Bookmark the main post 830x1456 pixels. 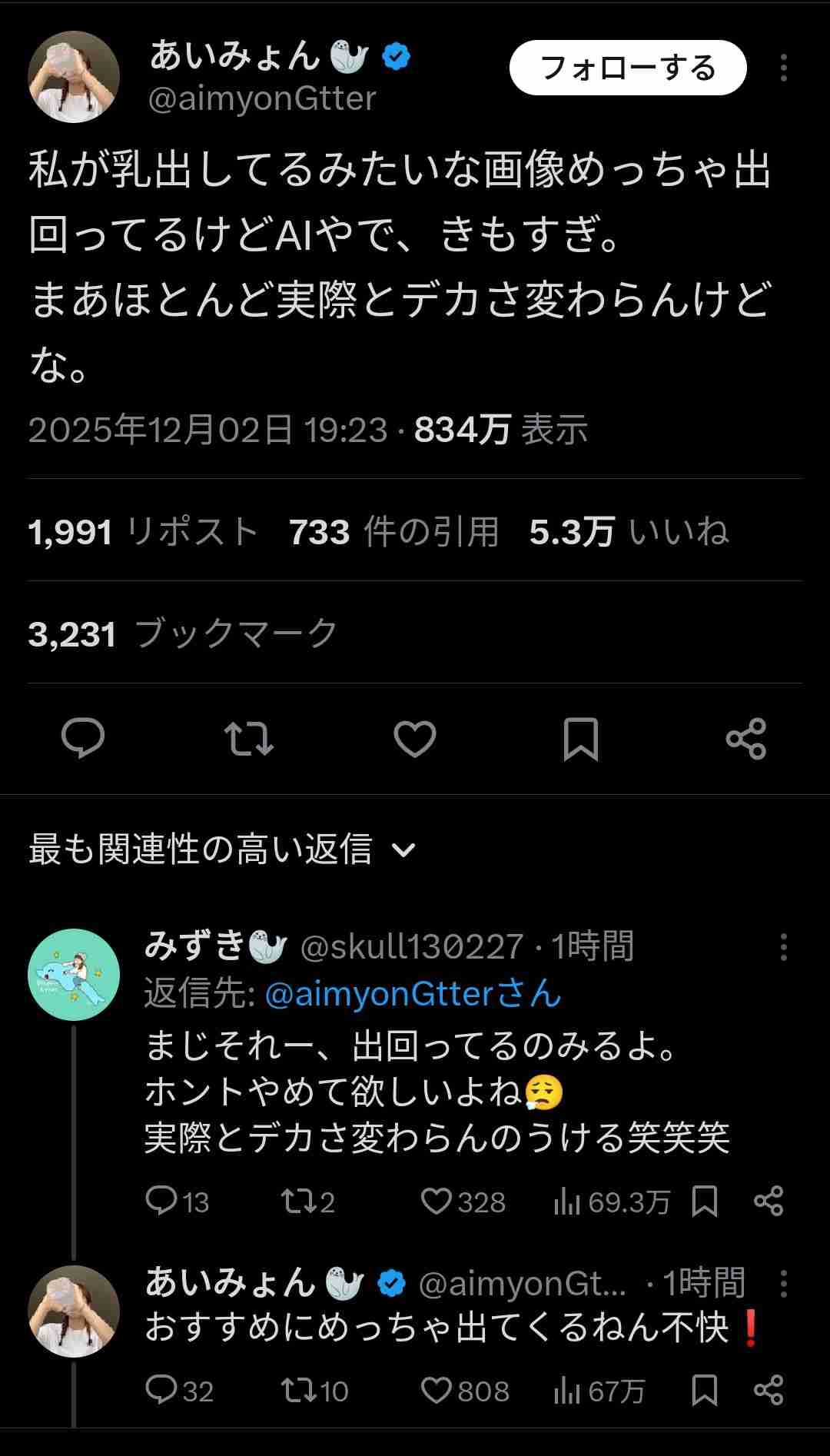581,739
